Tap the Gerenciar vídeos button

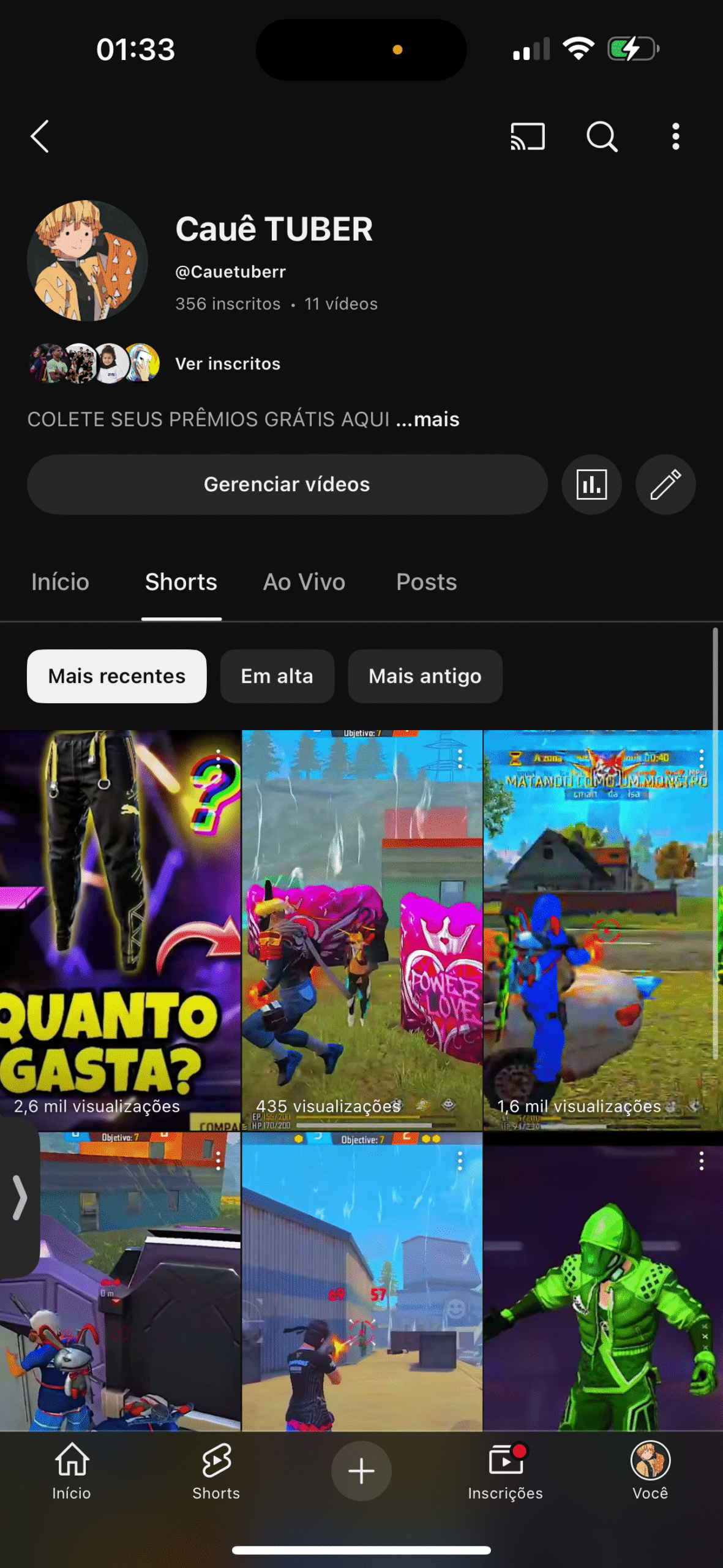click(287, 484)
